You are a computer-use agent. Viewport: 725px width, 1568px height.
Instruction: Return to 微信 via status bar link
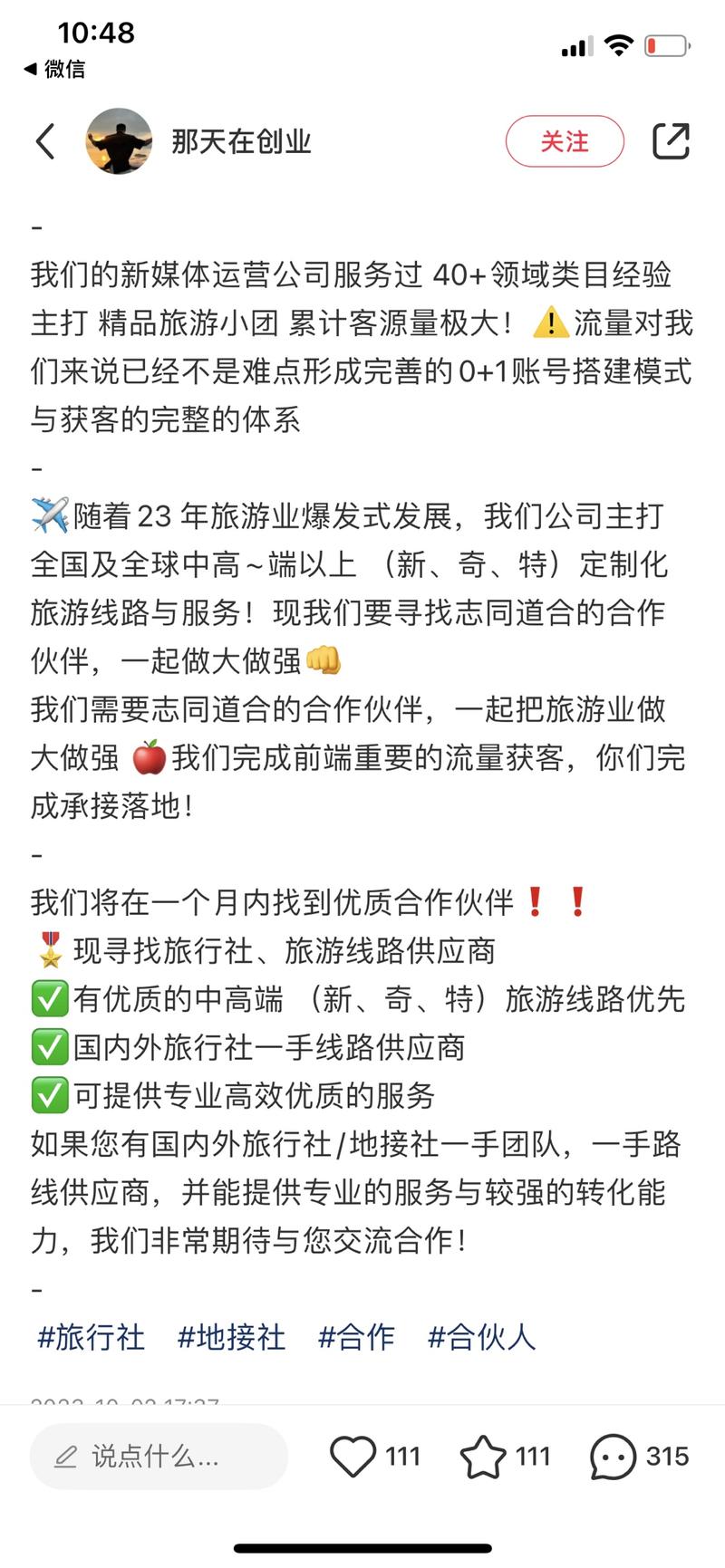tap(54, 69)
